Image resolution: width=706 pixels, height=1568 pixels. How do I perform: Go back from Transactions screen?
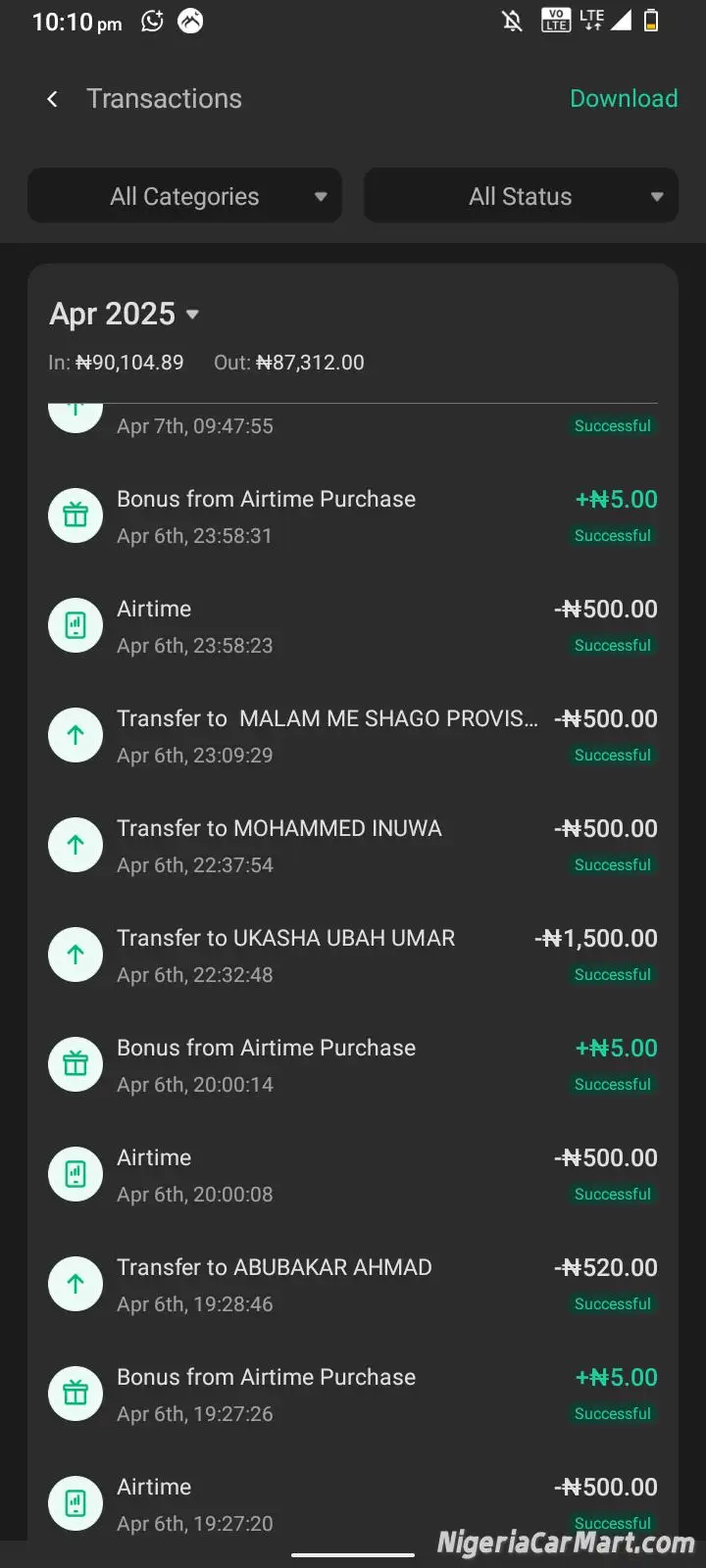point(52,99)
